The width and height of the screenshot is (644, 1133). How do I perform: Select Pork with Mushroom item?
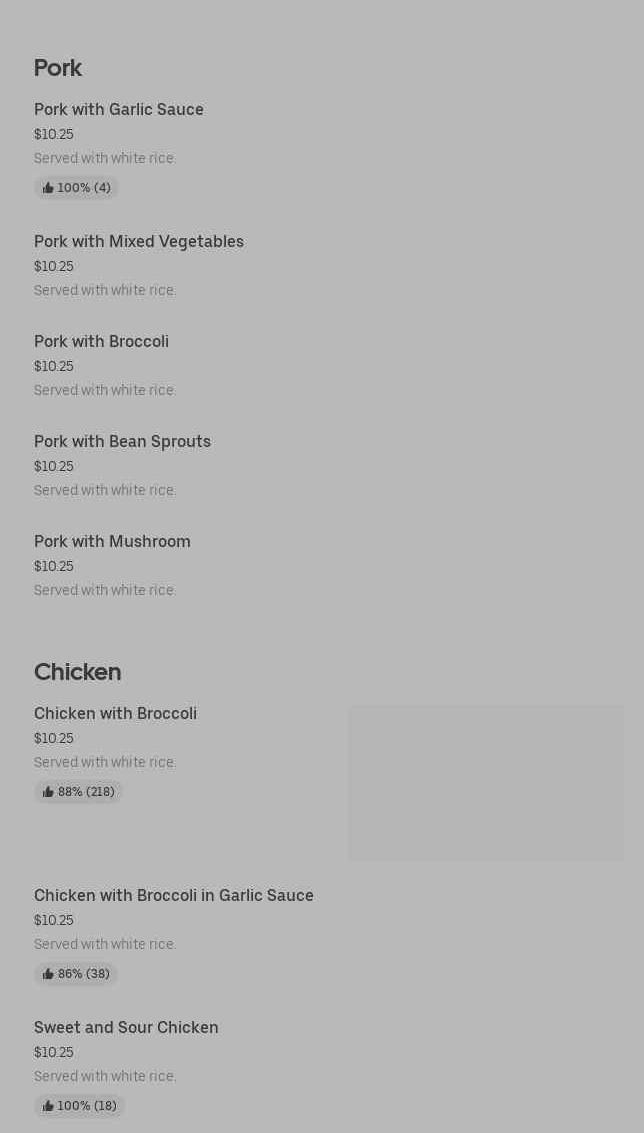coord(112,542)
